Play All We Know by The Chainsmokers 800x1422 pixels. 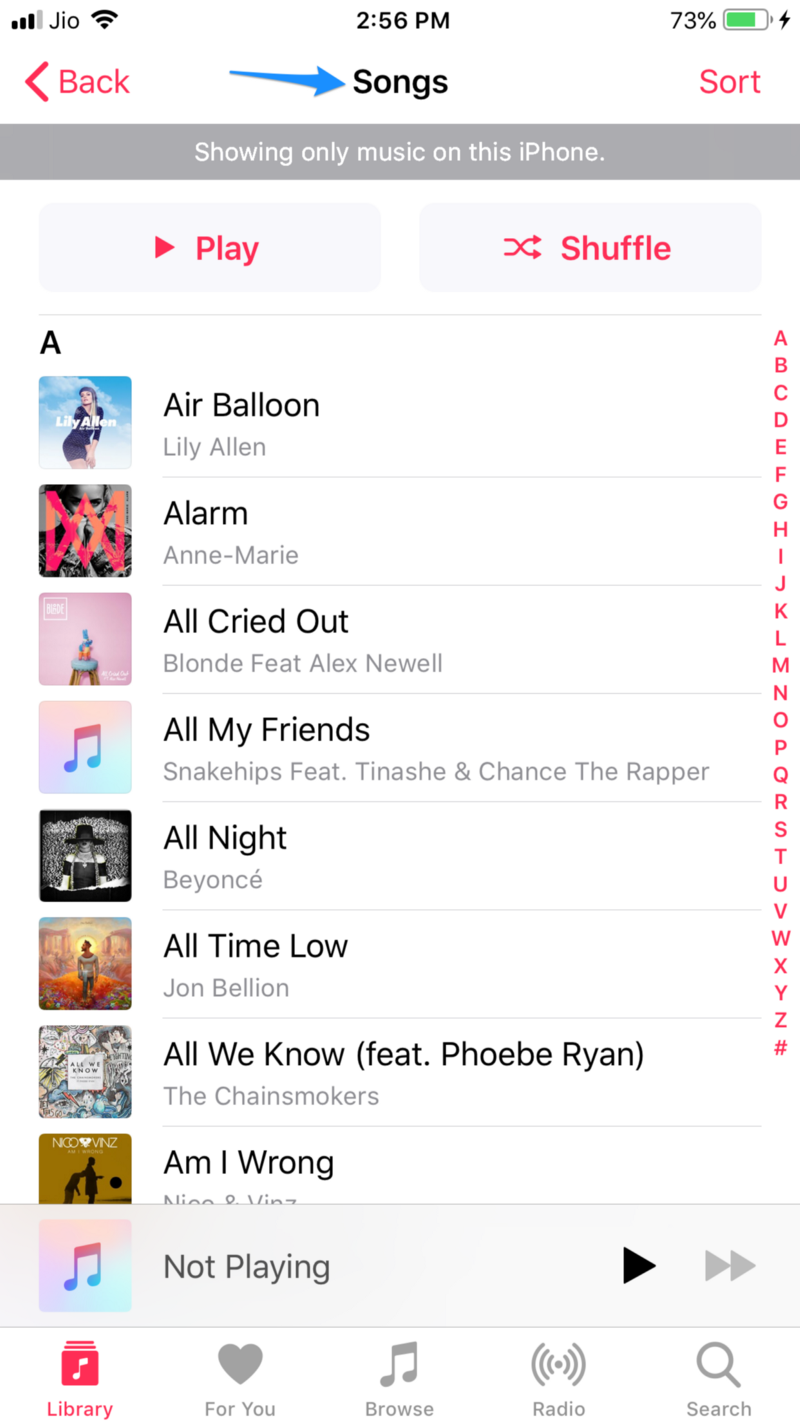[x=400, y=1071]
